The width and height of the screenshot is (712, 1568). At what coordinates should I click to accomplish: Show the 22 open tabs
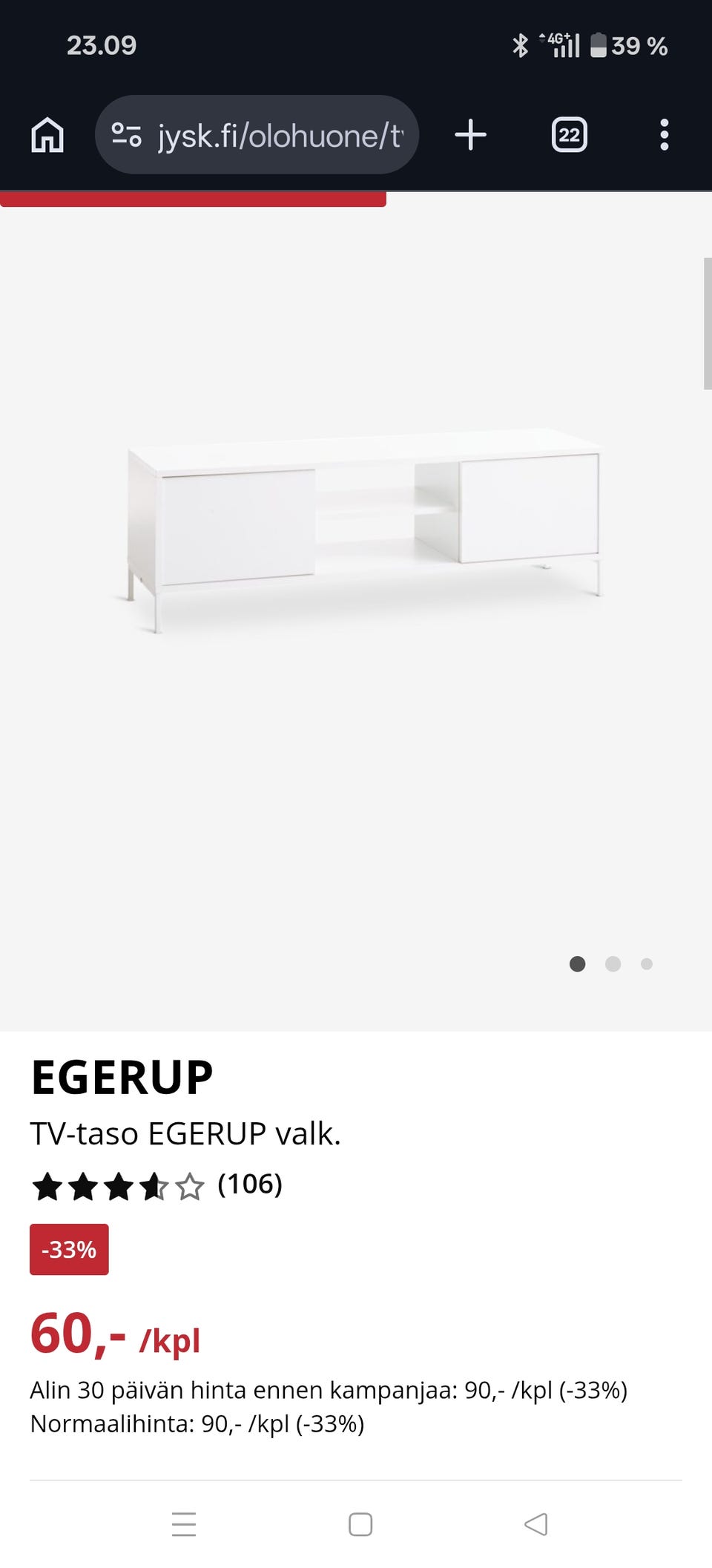(569, 135)
